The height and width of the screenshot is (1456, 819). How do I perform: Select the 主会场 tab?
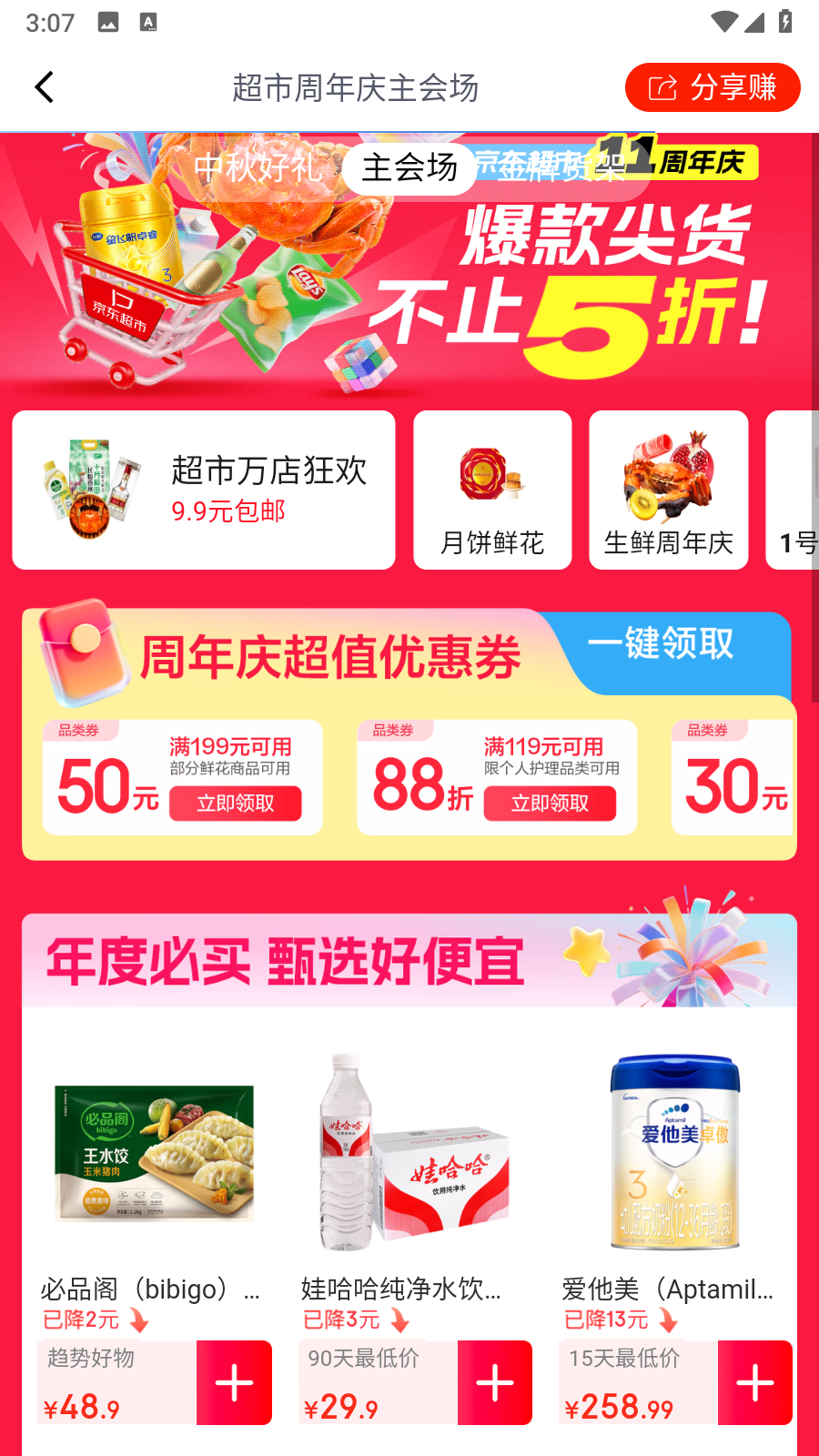(x=409, y=168)
